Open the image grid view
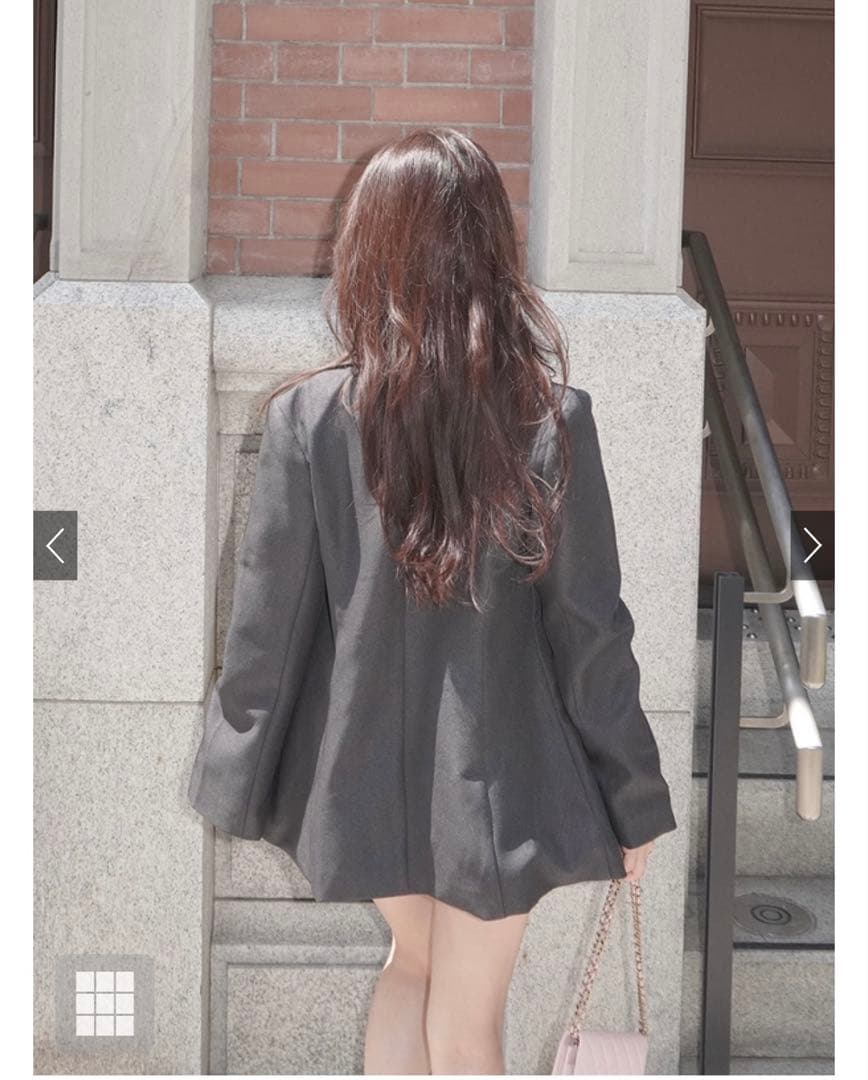The image size is (868, 1080). [105, 1004]
